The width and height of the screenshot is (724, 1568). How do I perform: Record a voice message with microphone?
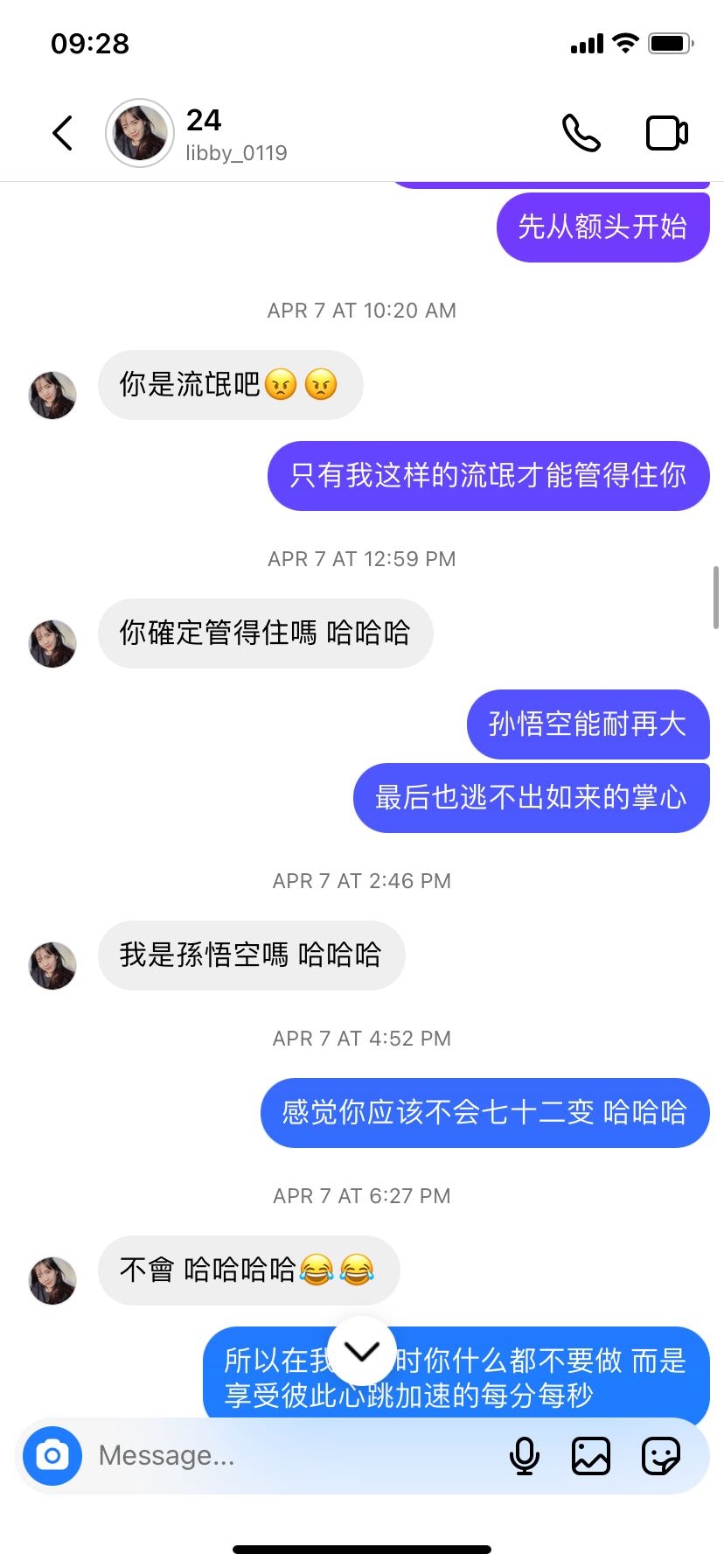[524, 1455]
